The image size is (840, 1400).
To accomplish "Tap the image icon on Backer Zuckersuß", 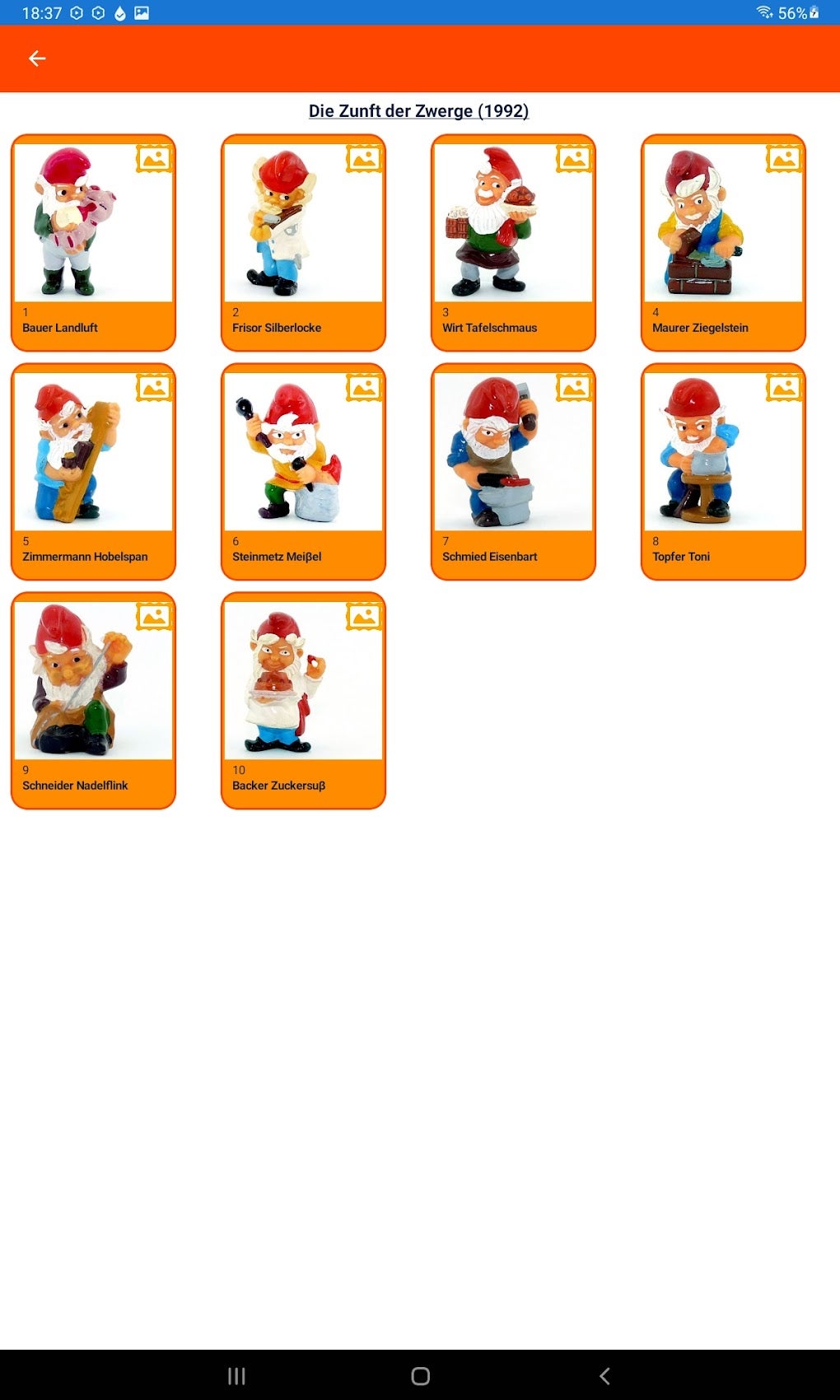I will click(364, 616).
